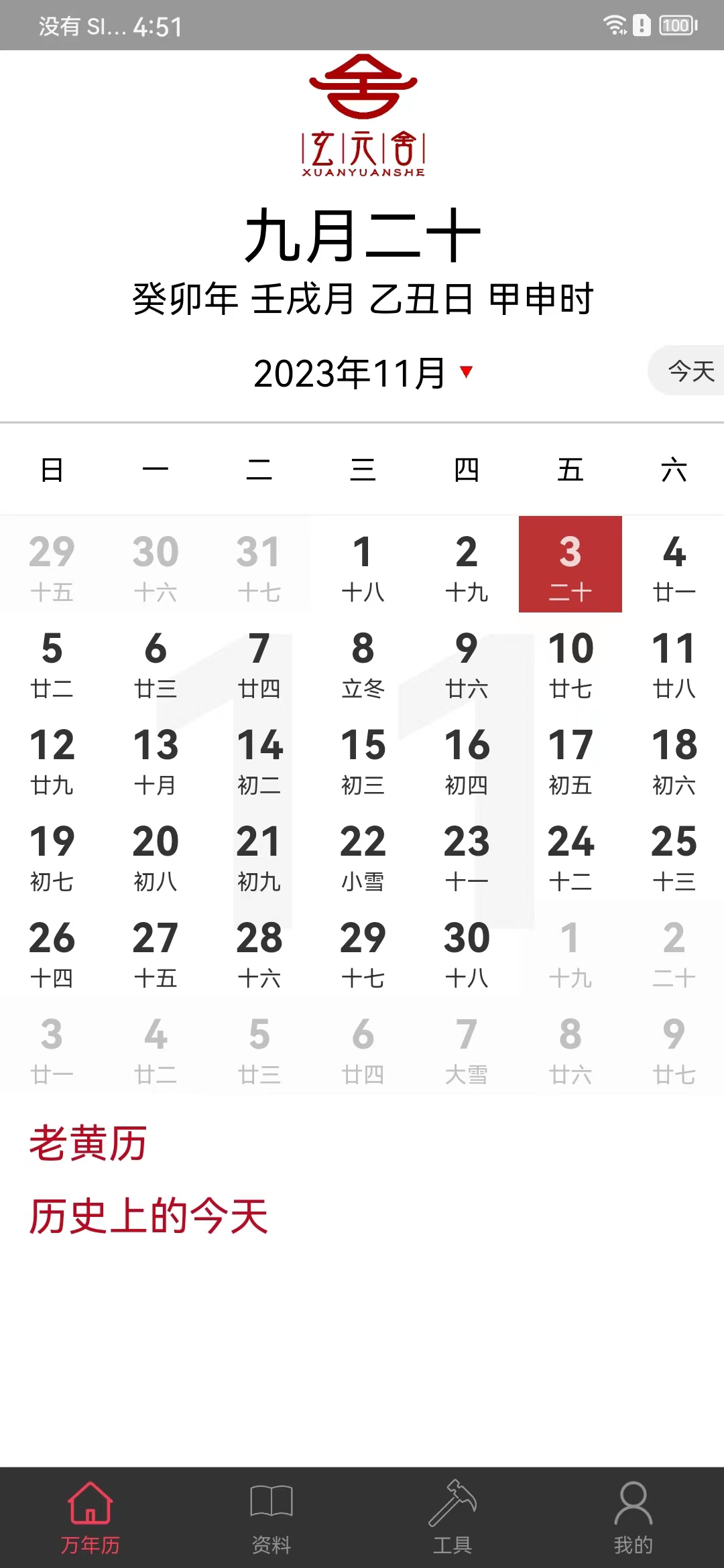
Task: Go to the 我的 profile tab
Action: pos(633,1517)
